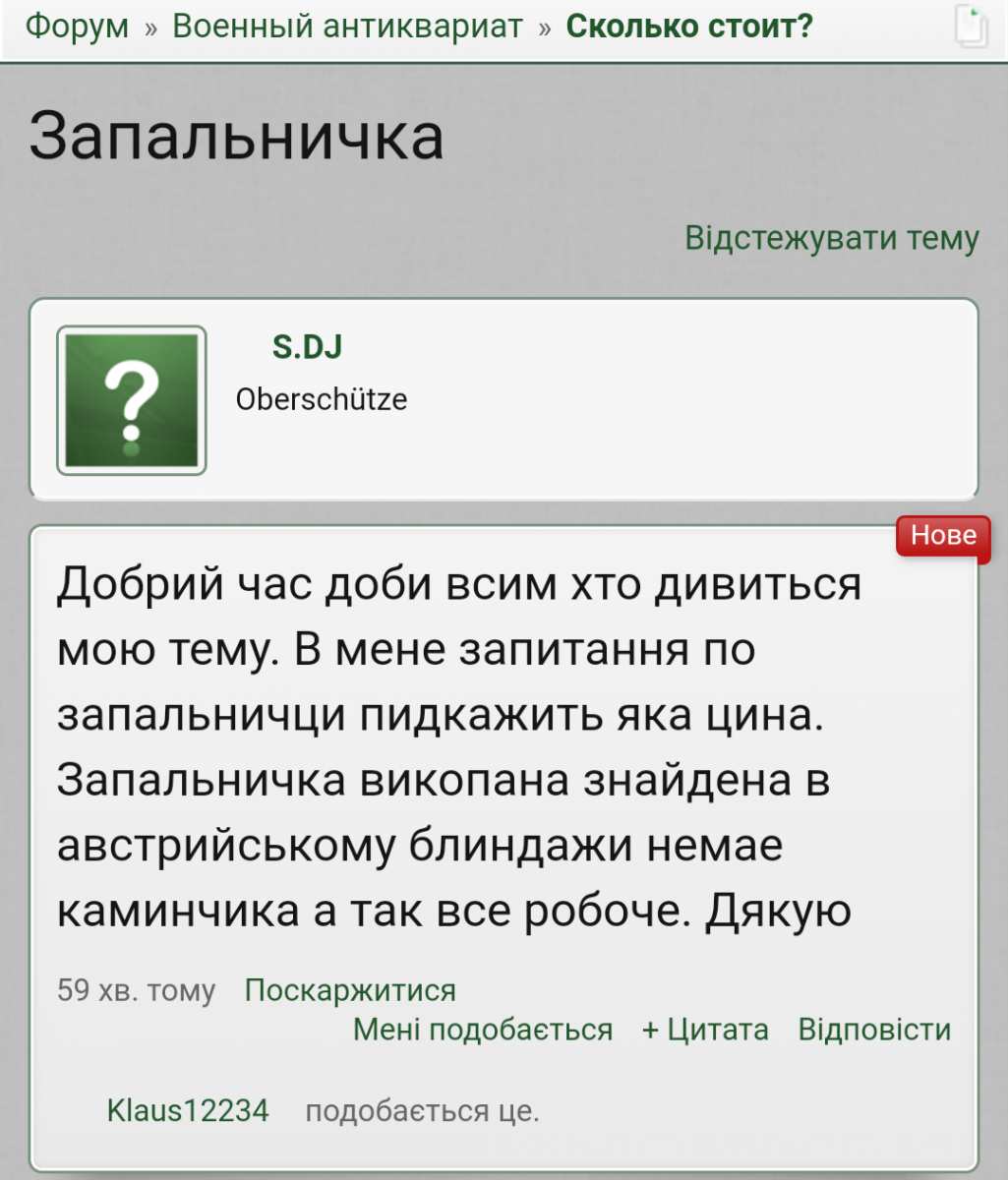
Task: Open Klaus12234's profile
Action: tap(188, 1111)
